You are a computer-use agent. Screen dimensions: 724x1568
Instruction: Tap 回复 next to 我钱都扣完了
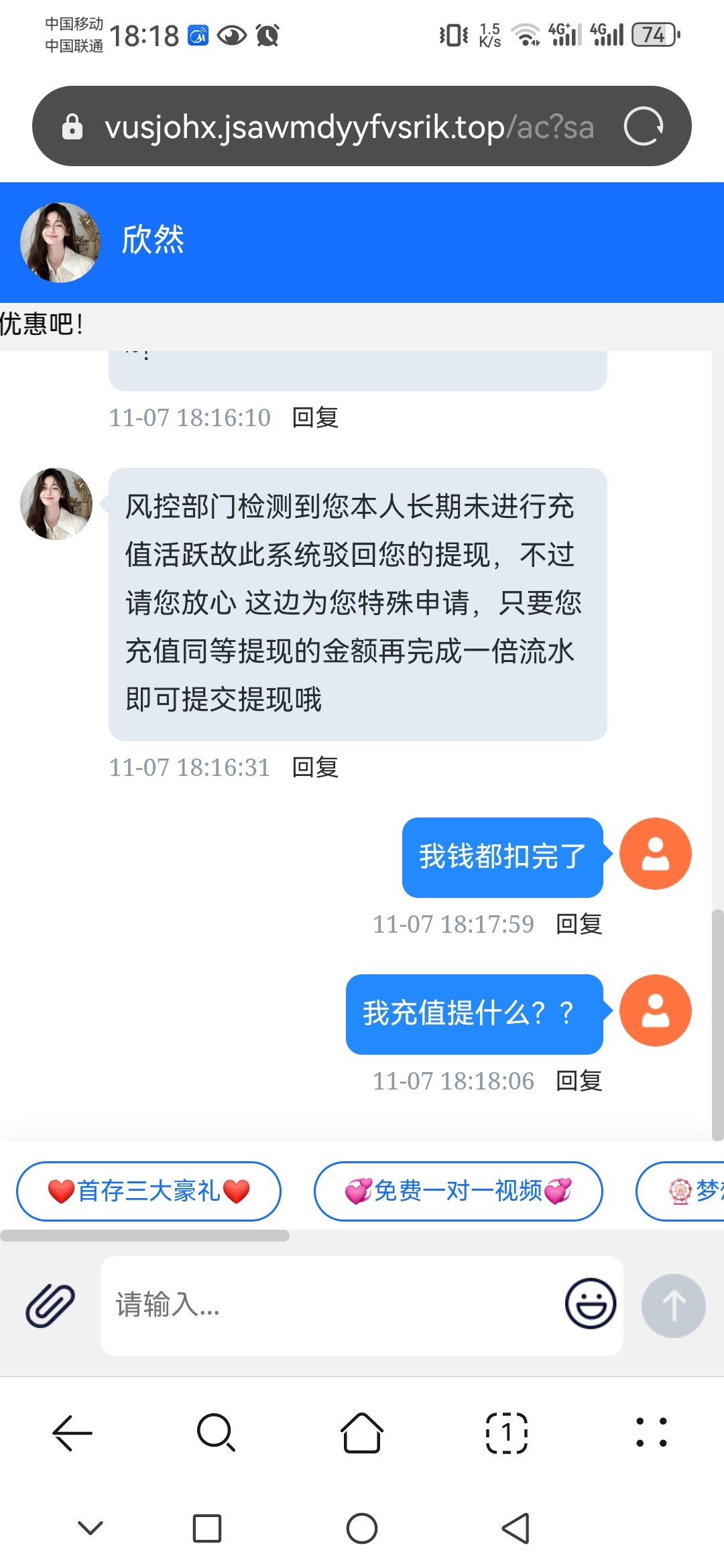578,923
